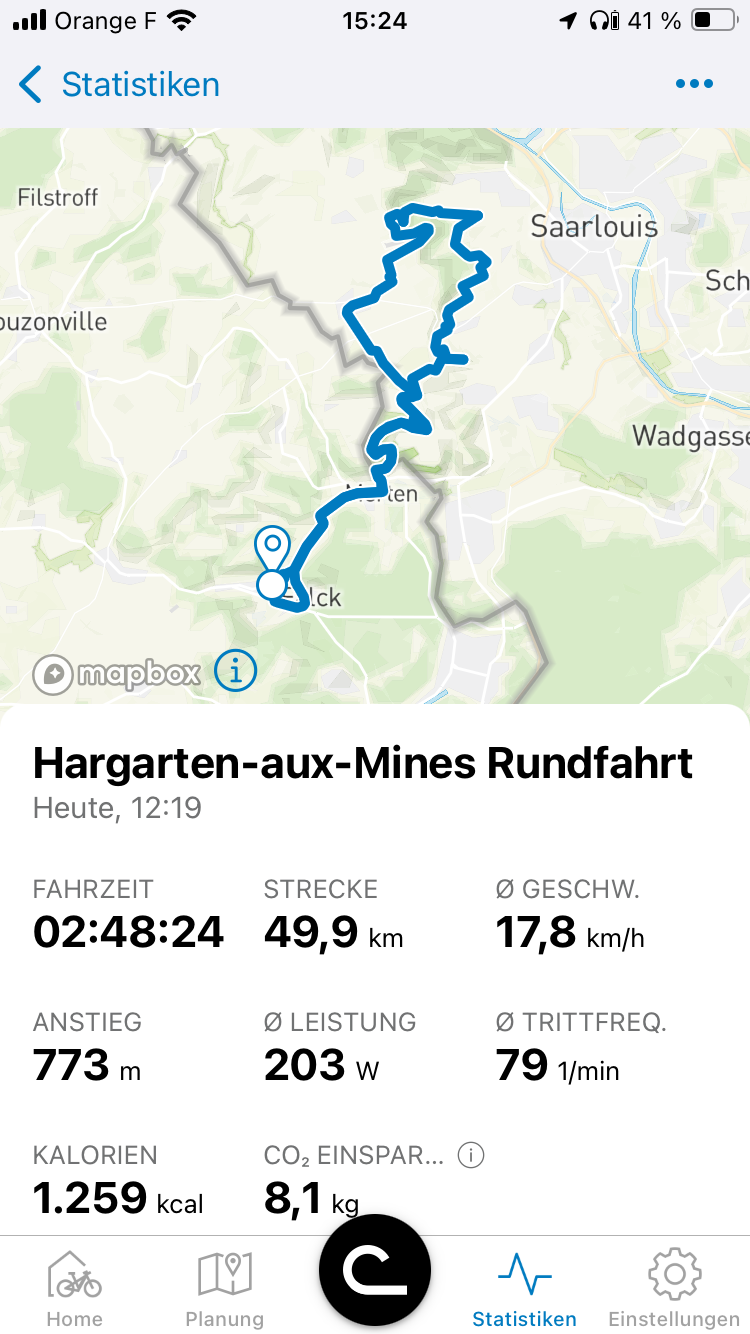Open the Planung tab
Viewport: 750px width, 1334px height.
[225, 1289]
